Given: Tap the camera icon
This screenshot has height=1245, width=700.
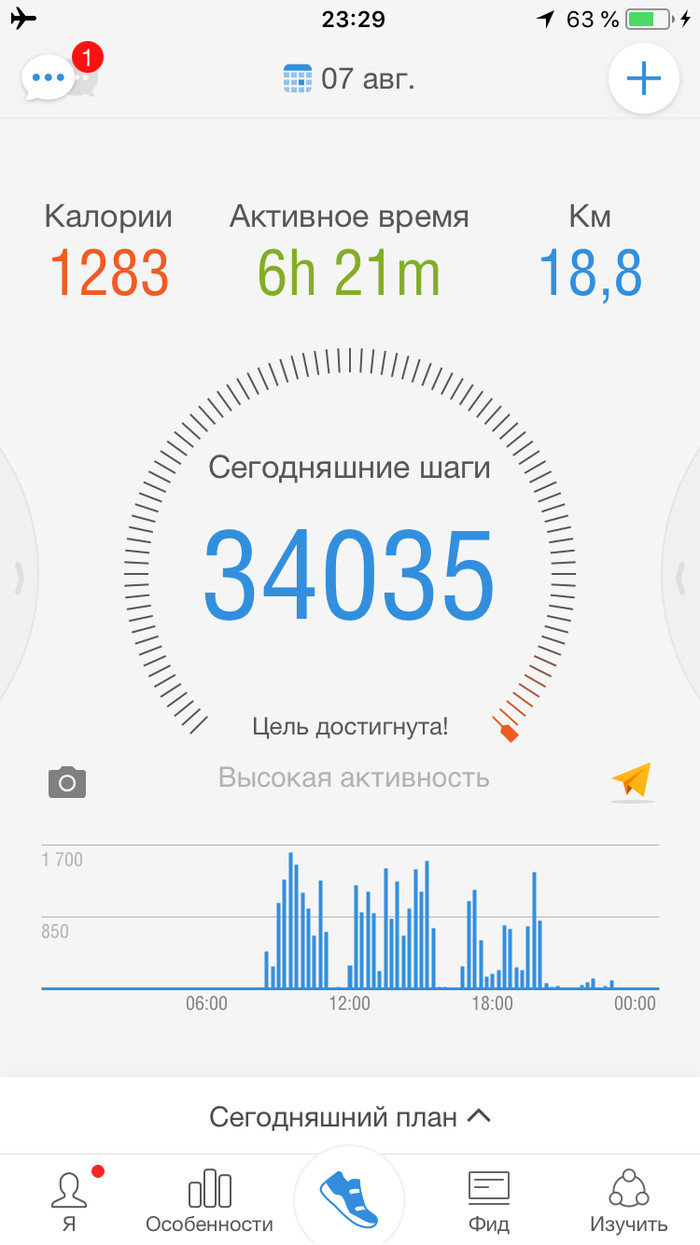Looking at the screenshot, I should (x=67, y=782).
